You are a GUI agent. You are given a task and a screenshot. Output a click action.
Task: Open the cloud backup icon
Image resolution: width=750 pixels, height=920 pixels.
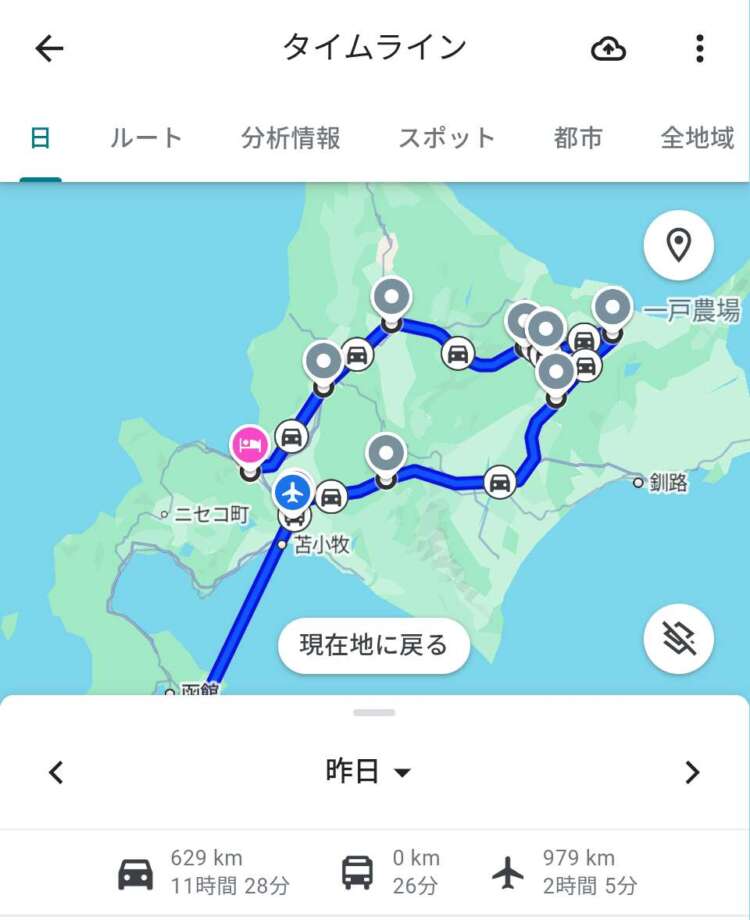[x=608, y=48]
